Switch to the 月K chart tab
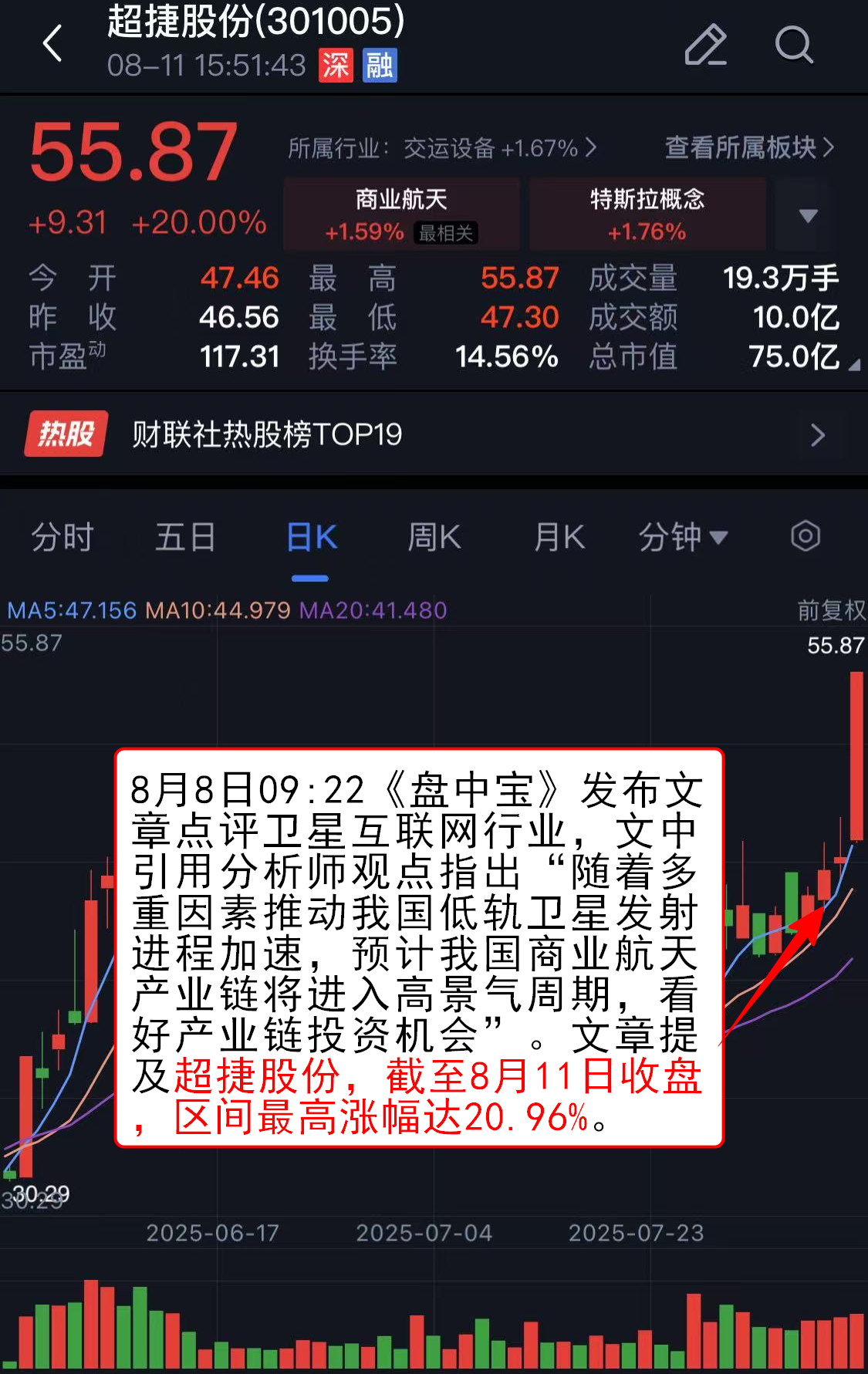The height and width of the screenshot is (1374, 868). pyautogui.click(x=559, y=537)
